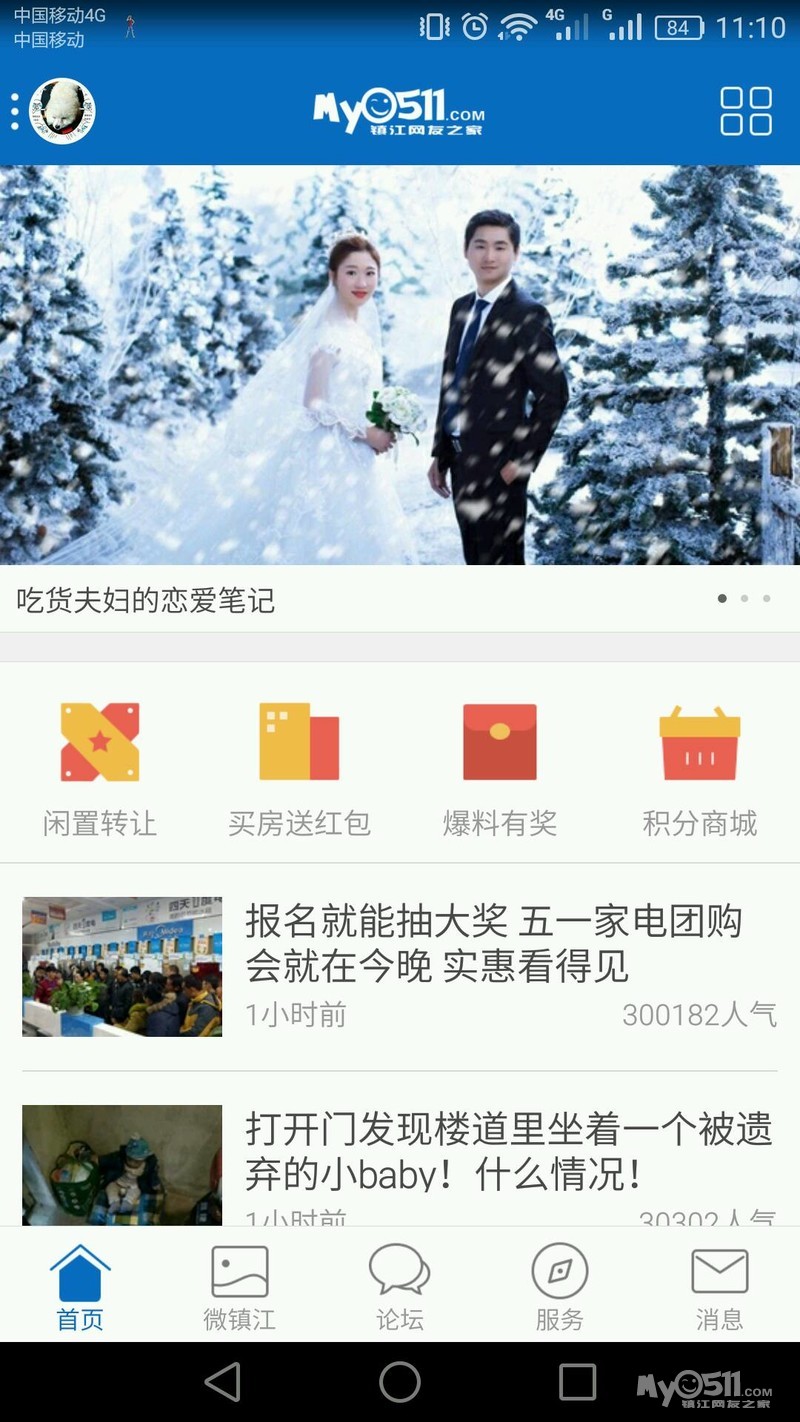Image resolution: width=800 pixels, height=1422 pixels.
Task: Tap the system home button
Action: click(x=400, y=1382)
